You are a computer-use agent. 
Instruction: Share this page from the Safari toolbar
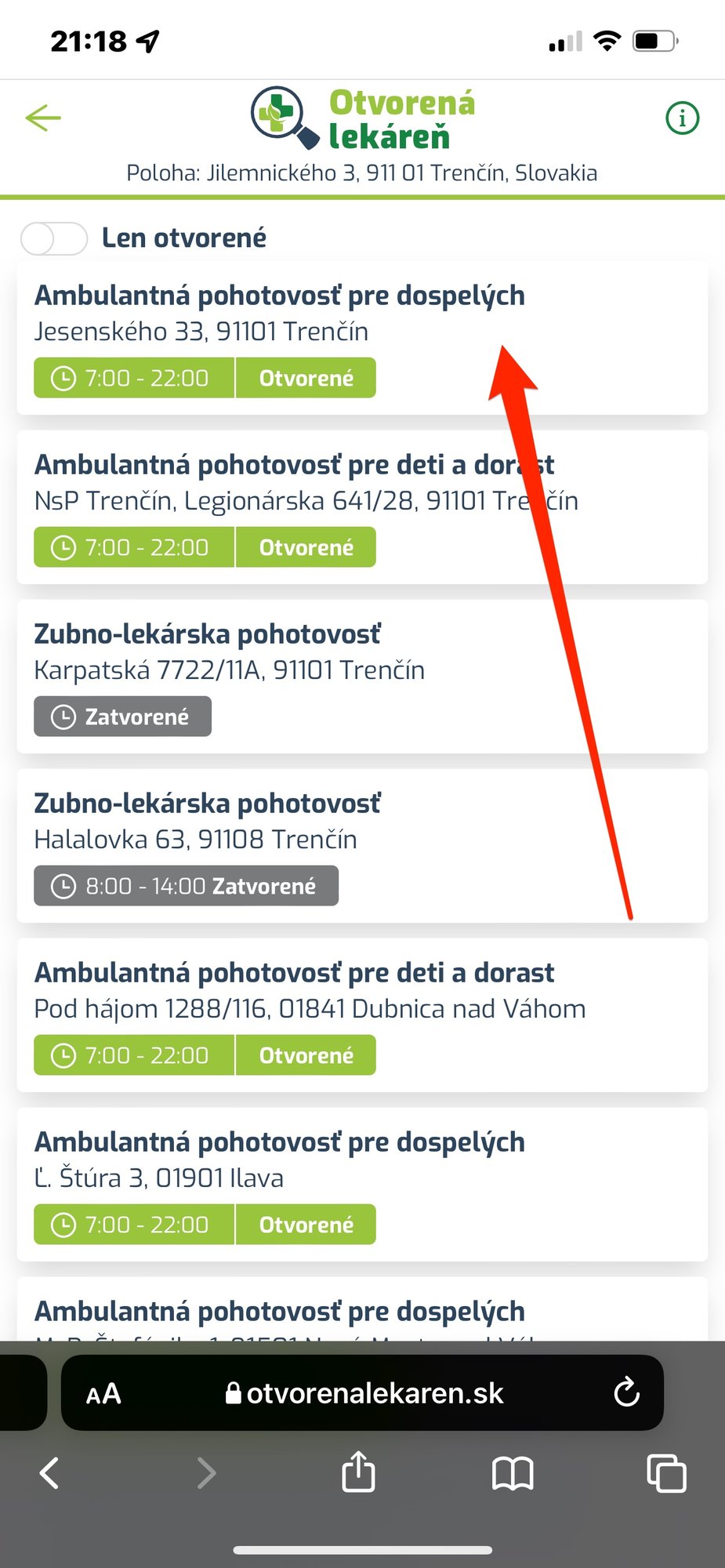coord(358,1473)
